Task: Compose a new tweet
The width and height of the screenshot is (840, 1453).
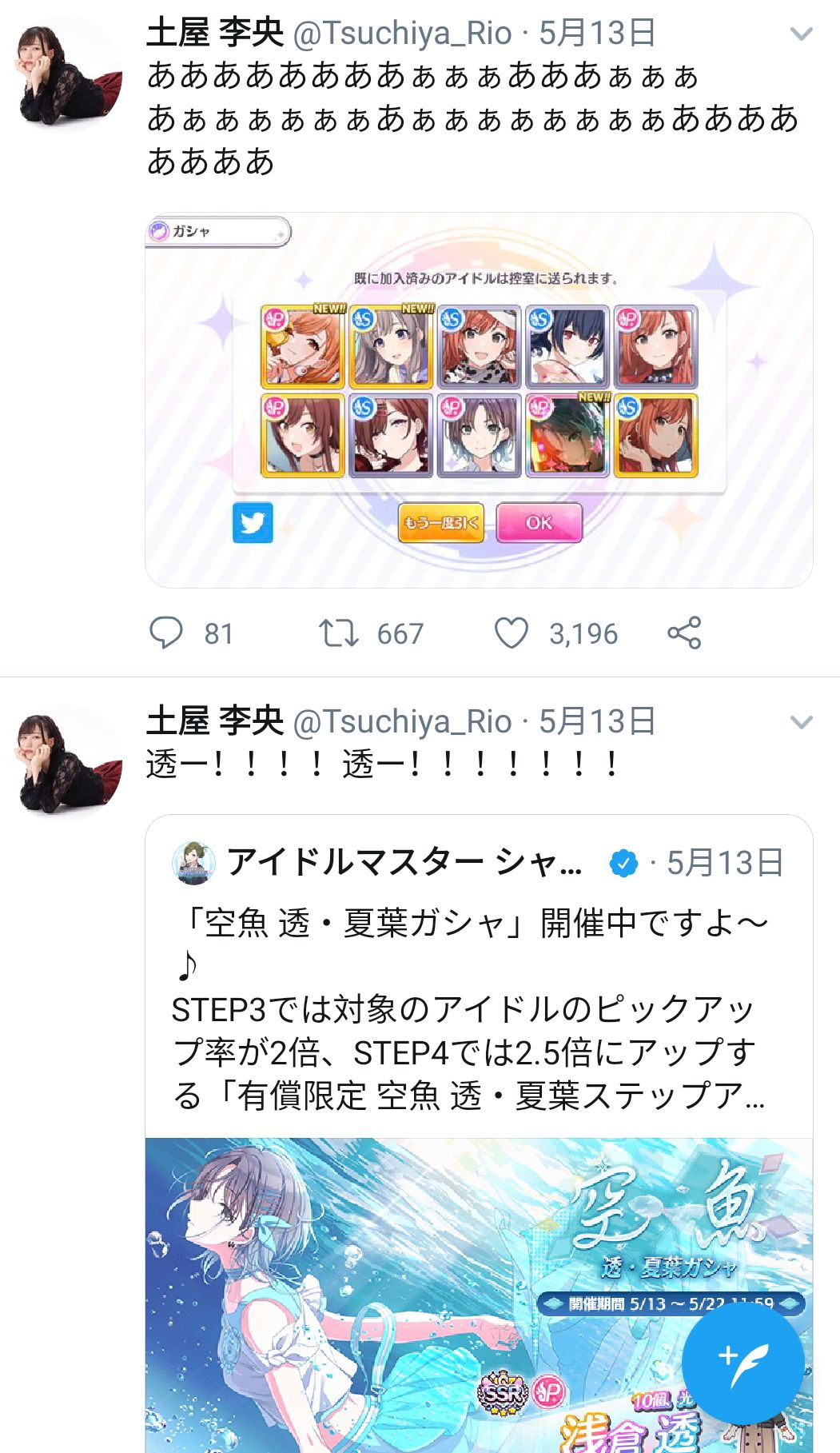Action: (742, 1363)
